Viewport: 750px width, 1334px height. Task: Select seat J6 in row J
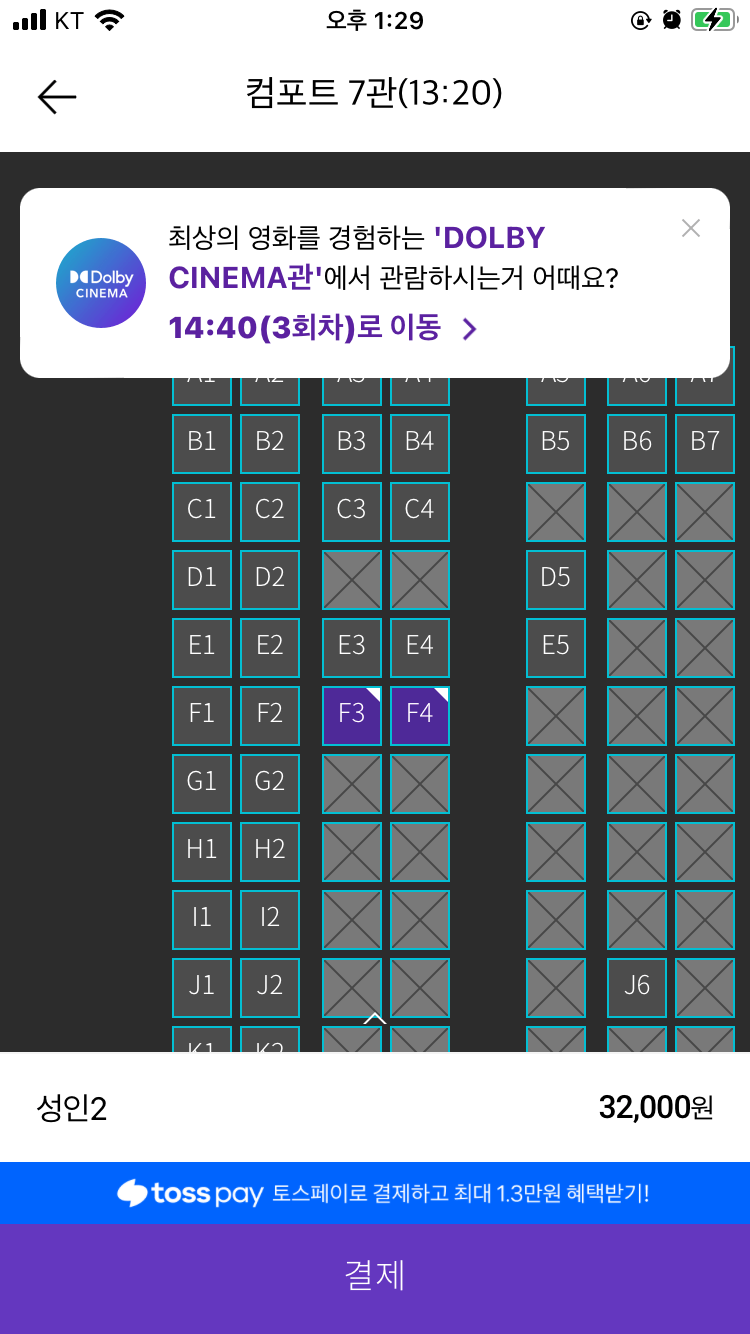pyautogui.click(x=637, y=987)
